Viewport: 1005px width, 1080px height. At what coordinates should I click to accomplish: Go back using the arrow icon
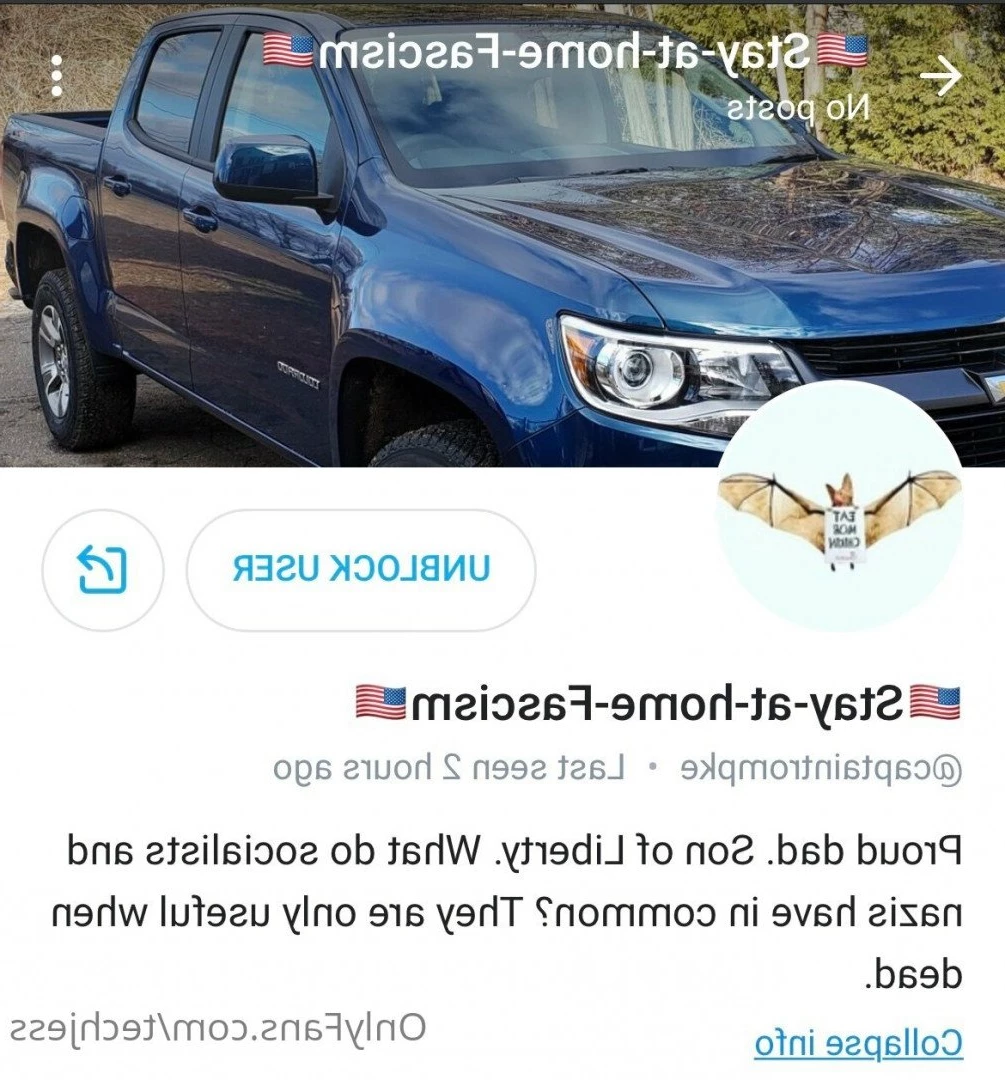(x=939, y=77)
